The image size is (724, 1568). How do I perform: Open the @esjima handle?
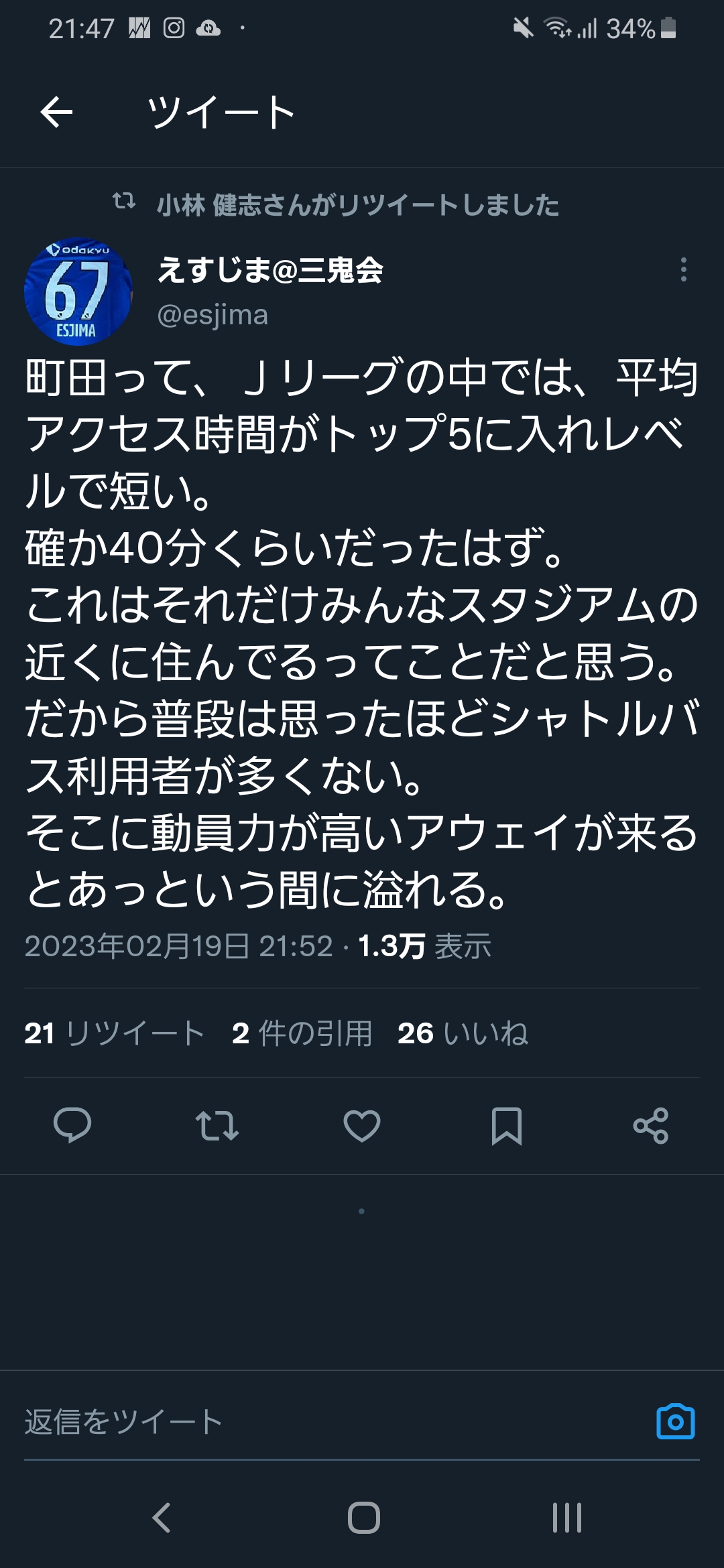pyautogui.click(x=213, y=314)
